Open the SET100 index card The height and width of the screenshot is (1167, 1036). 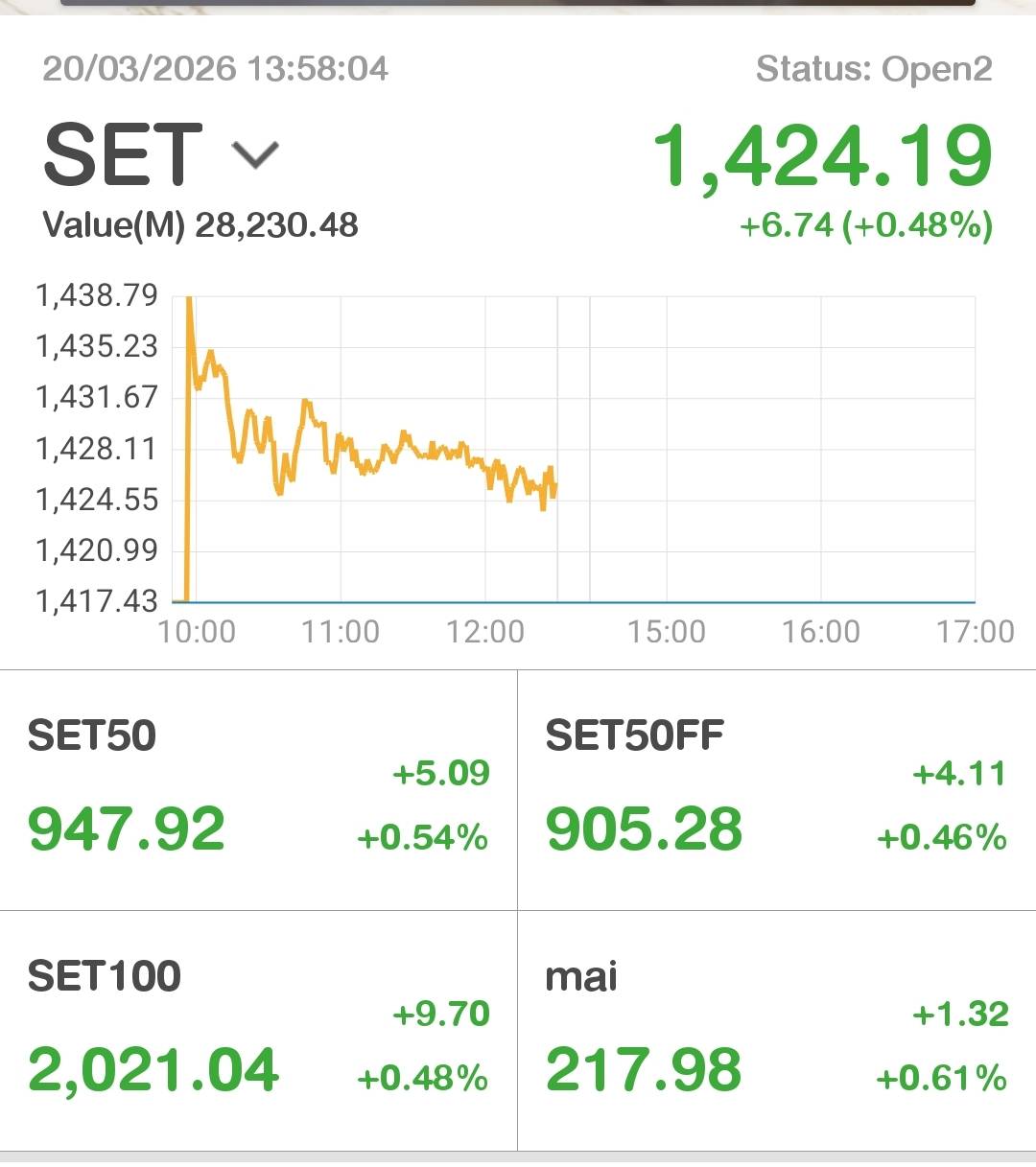pos(258,1031)
